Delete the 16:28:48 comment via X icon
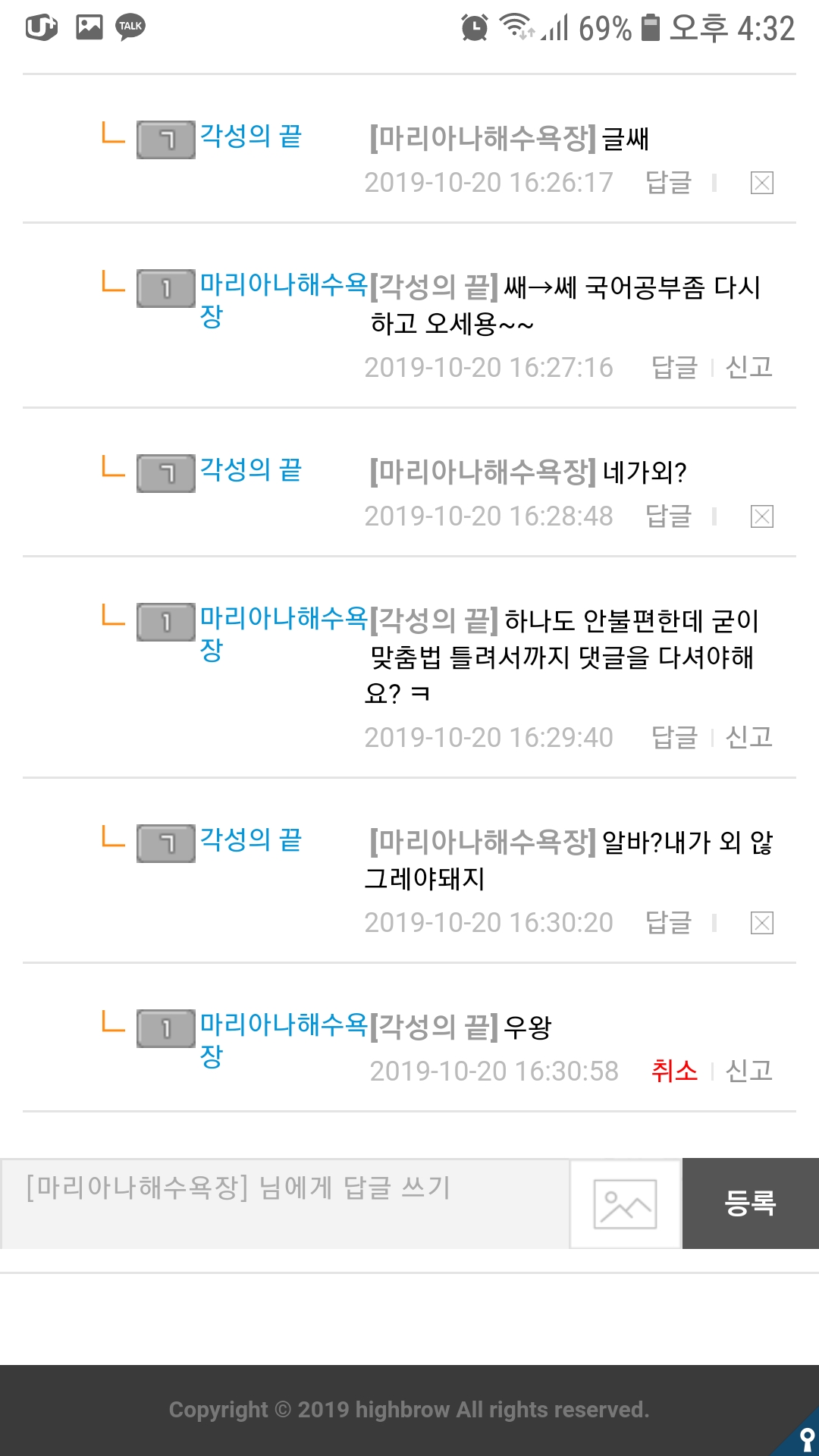The height and width of the screenshot is (1456, 819). [761, 516]
